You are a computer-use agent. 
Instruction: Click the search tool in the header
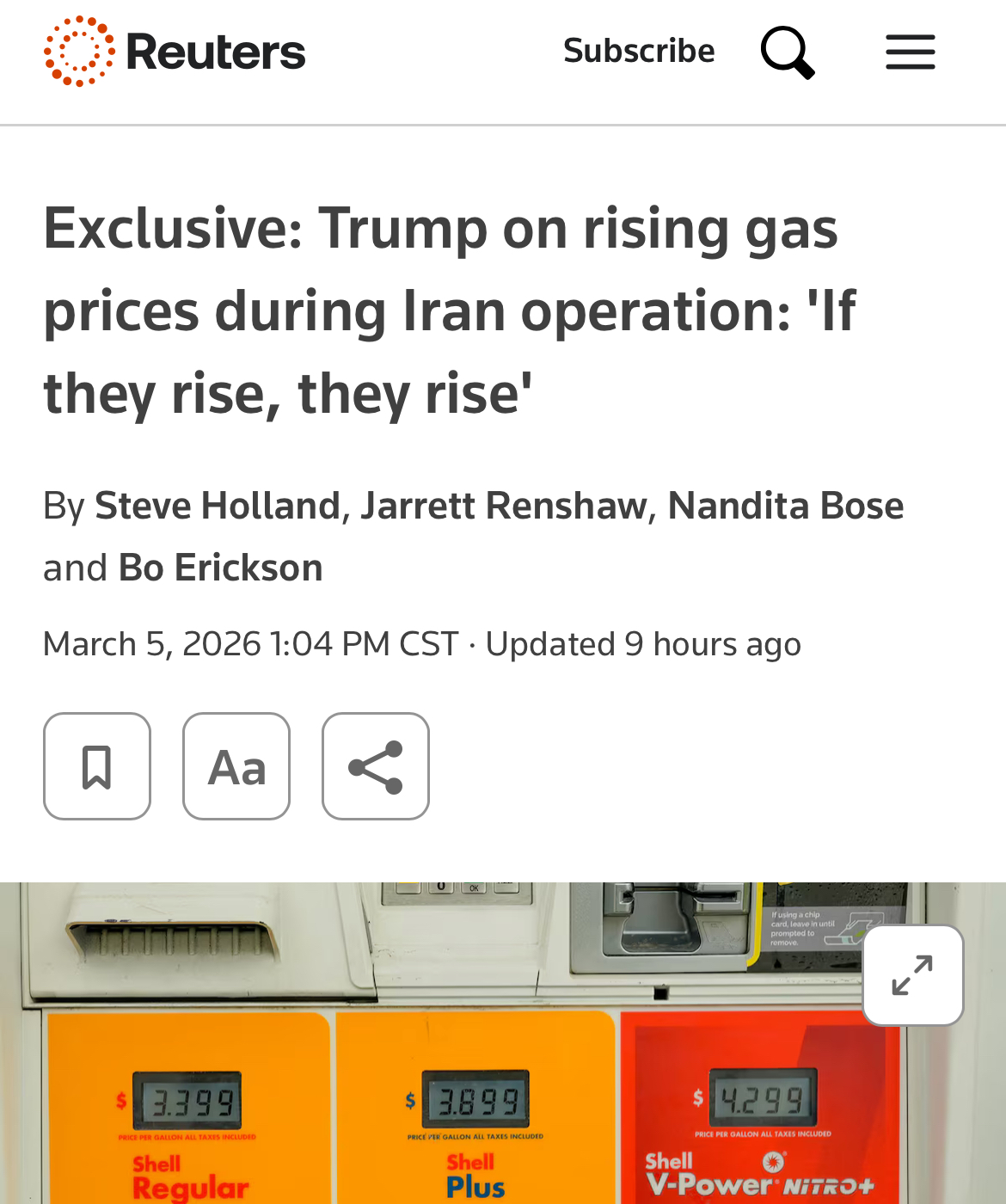(787, 50)
